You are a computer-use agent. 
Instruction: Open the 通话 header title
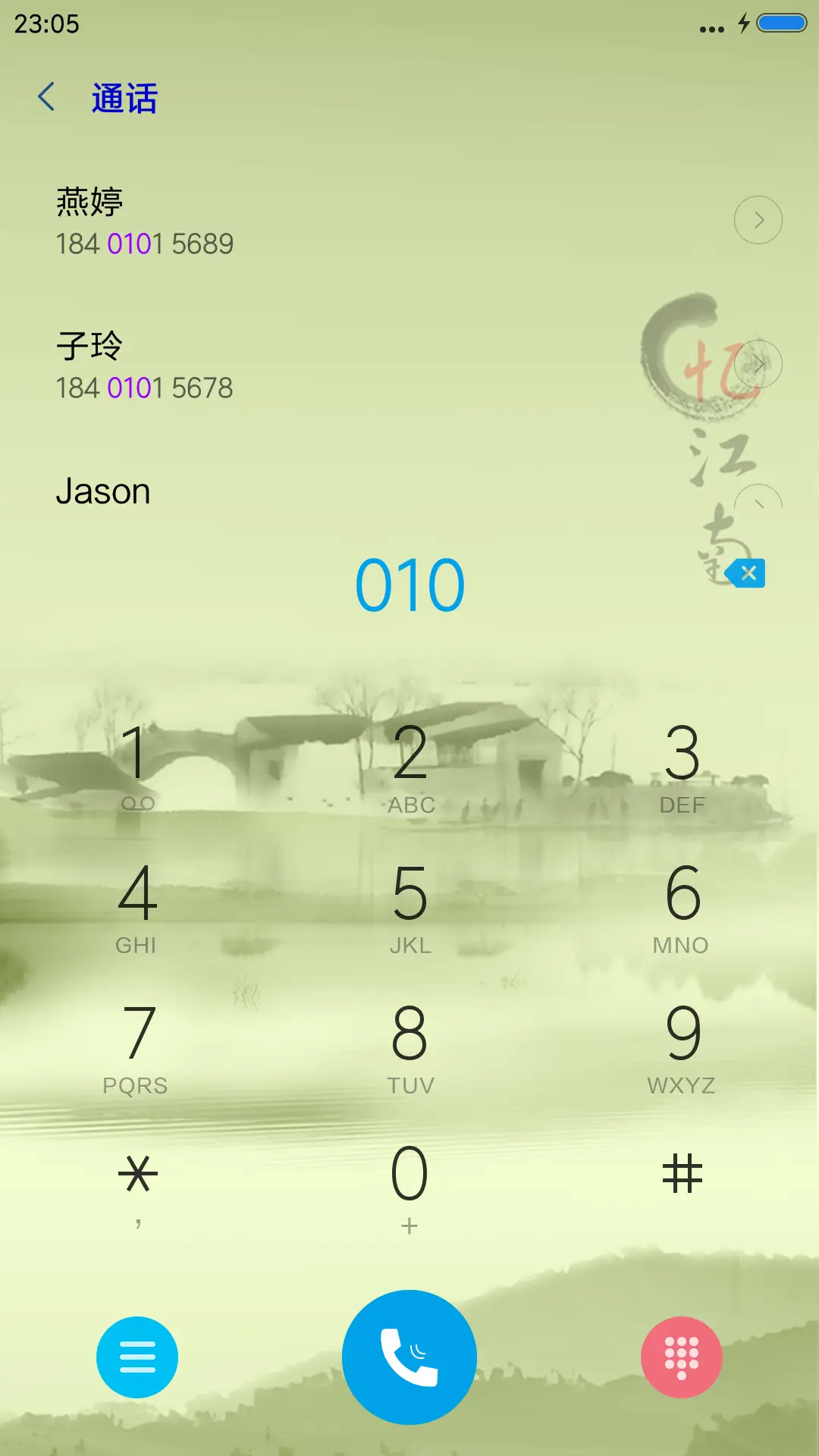click(x=124, y=99)
